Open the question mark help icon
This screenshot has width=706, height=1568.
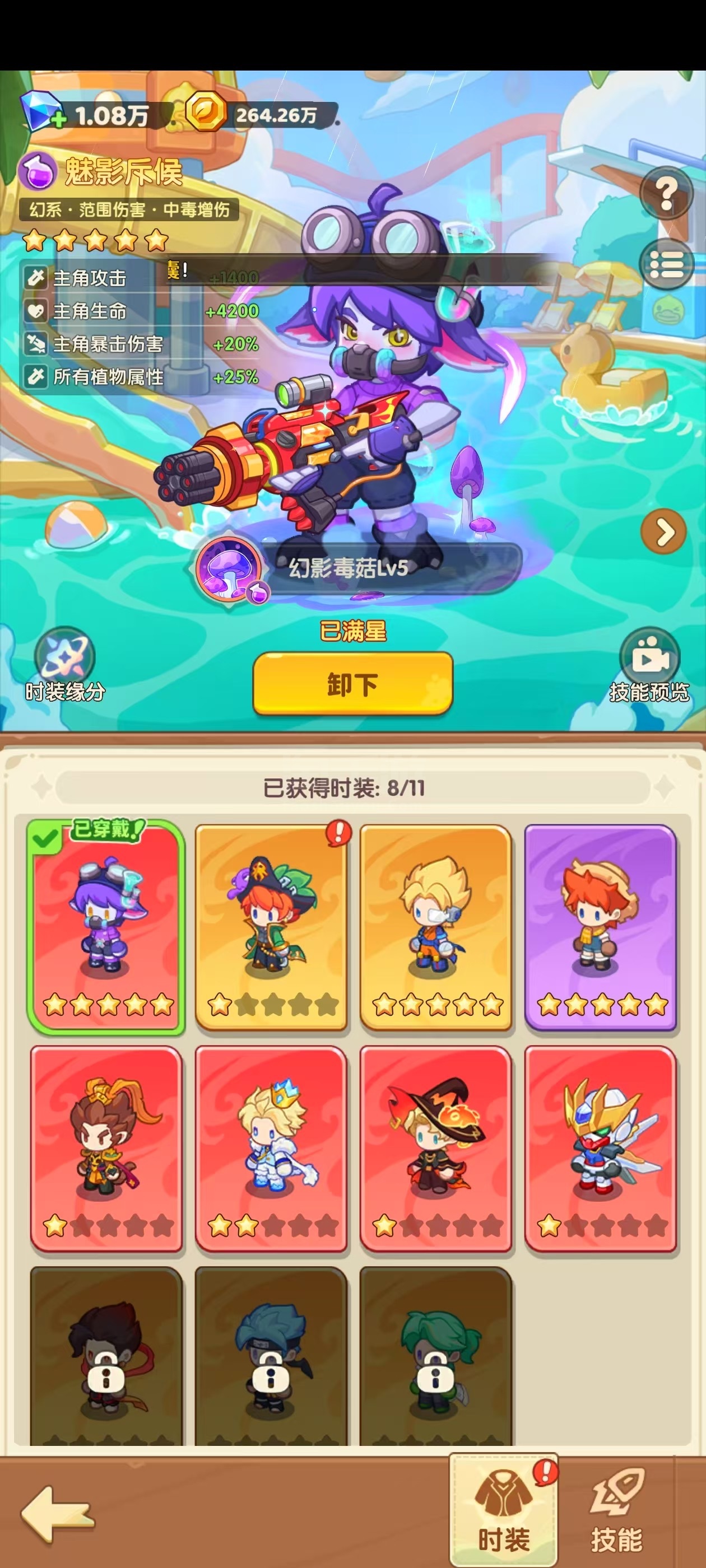pyautogui.click(x=666, y=193)
